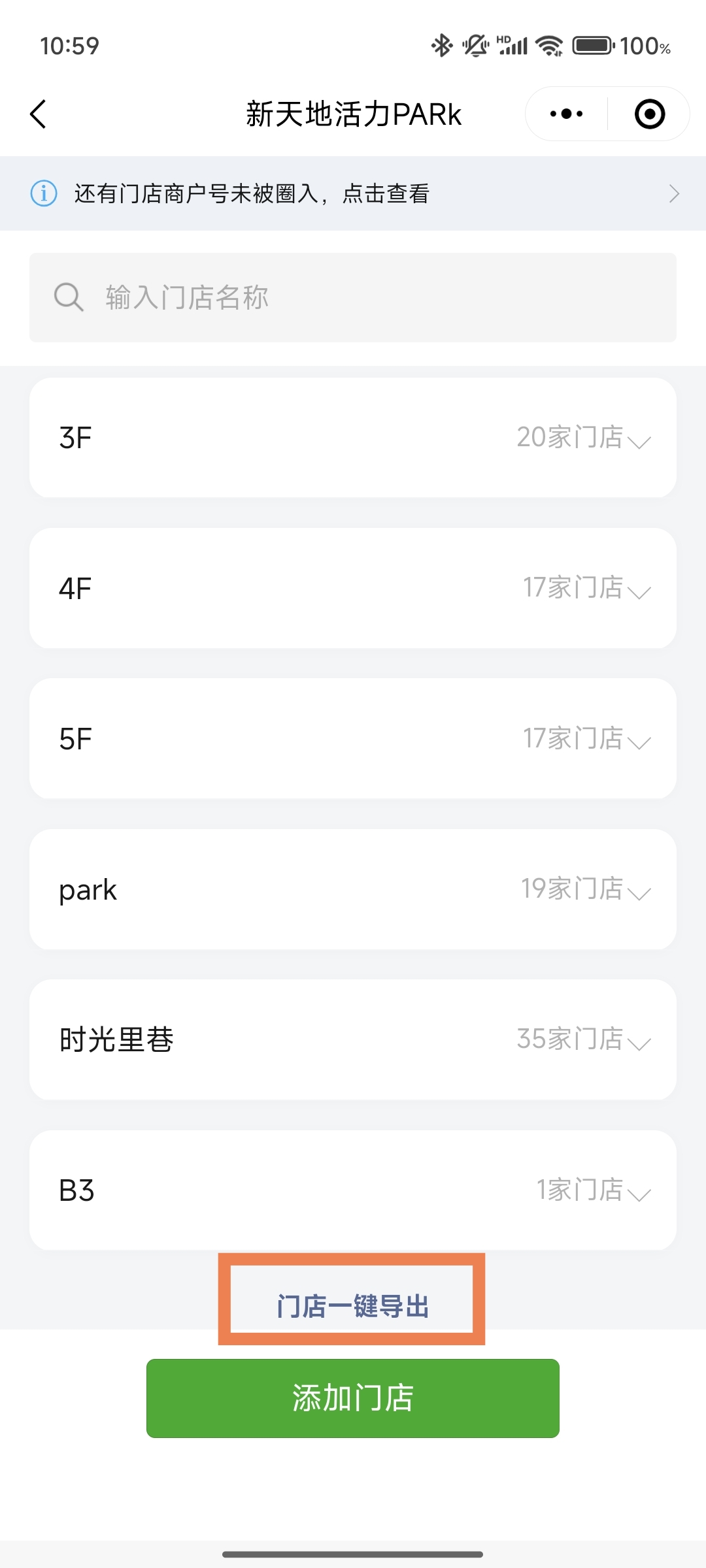
Task: Tap 门店一键导出 to export stores
Action: pyautogui.click(x=352, y=1306)
